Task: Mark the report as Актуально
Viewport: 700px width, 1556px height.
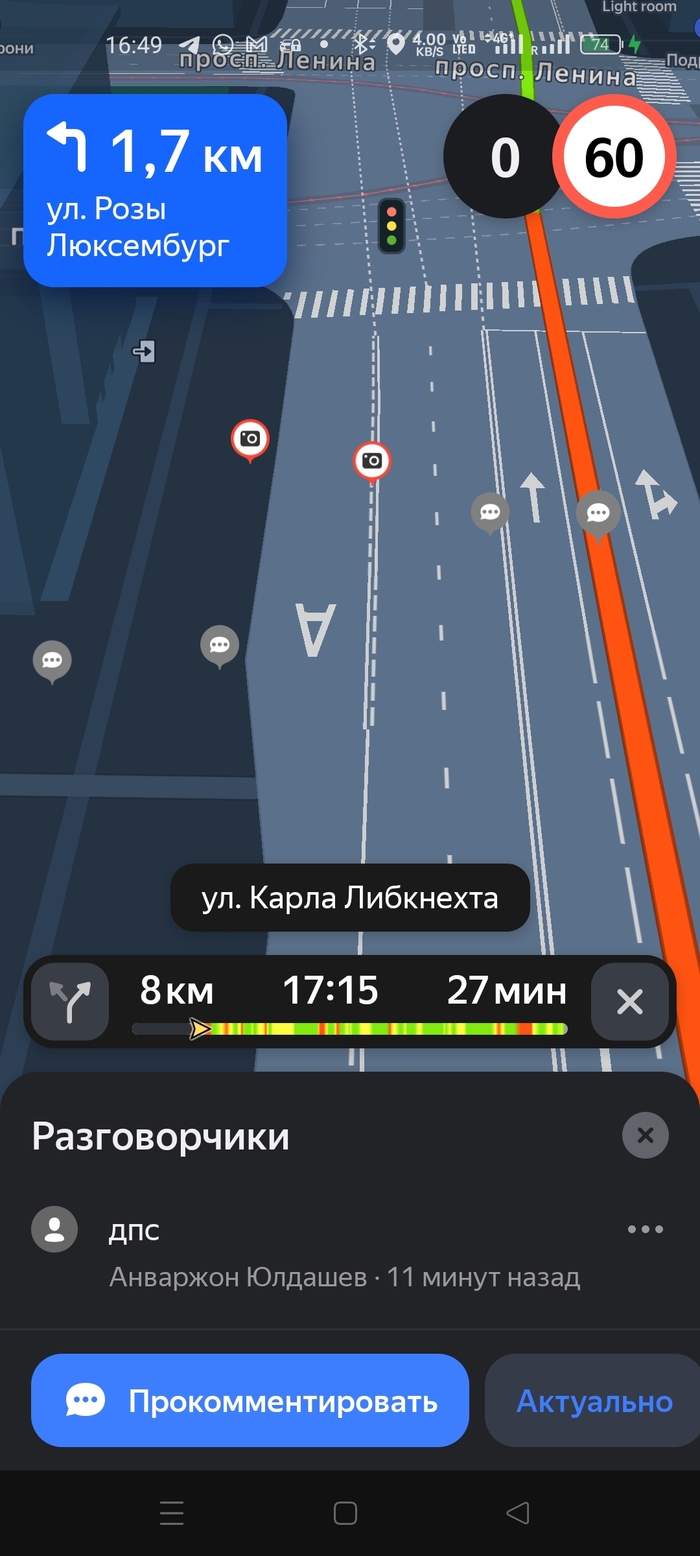Action: tap(594, 1401)
